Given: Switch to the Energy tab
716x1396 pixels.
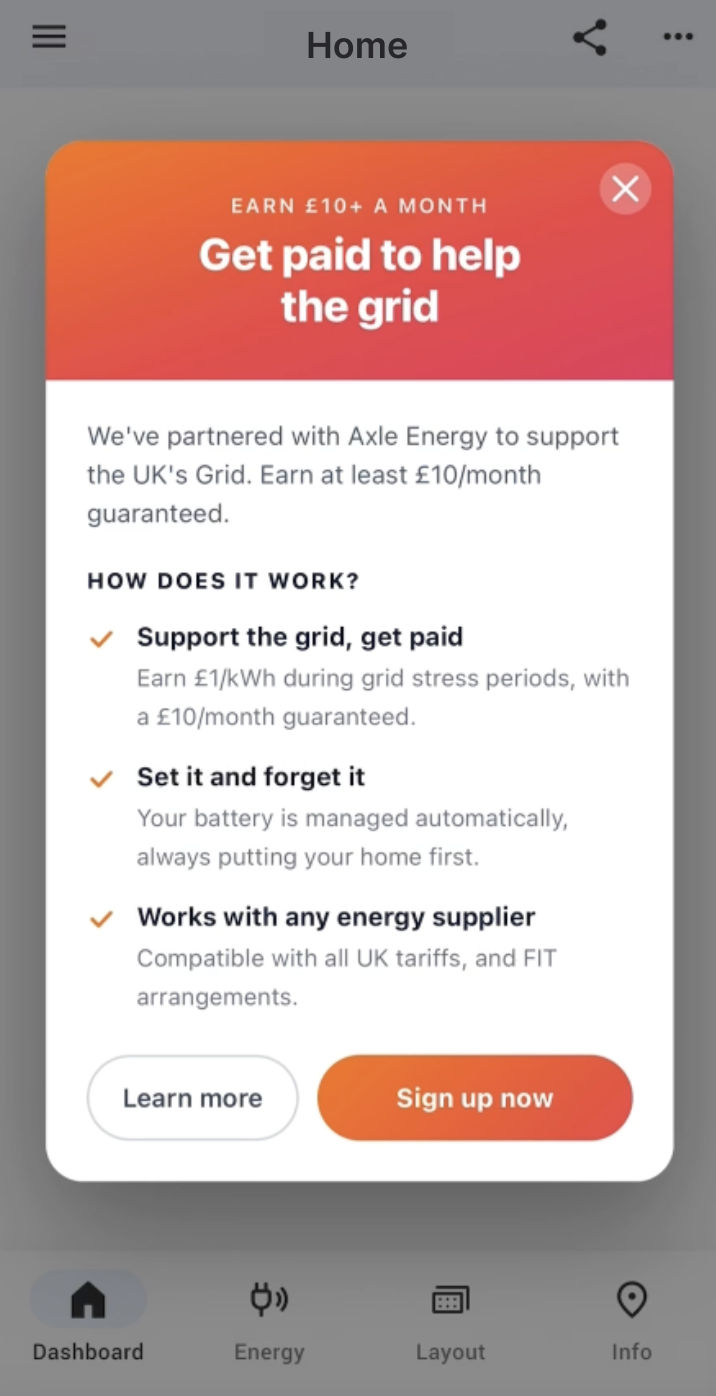Looking at the screenshot, I should [269, 1322].
